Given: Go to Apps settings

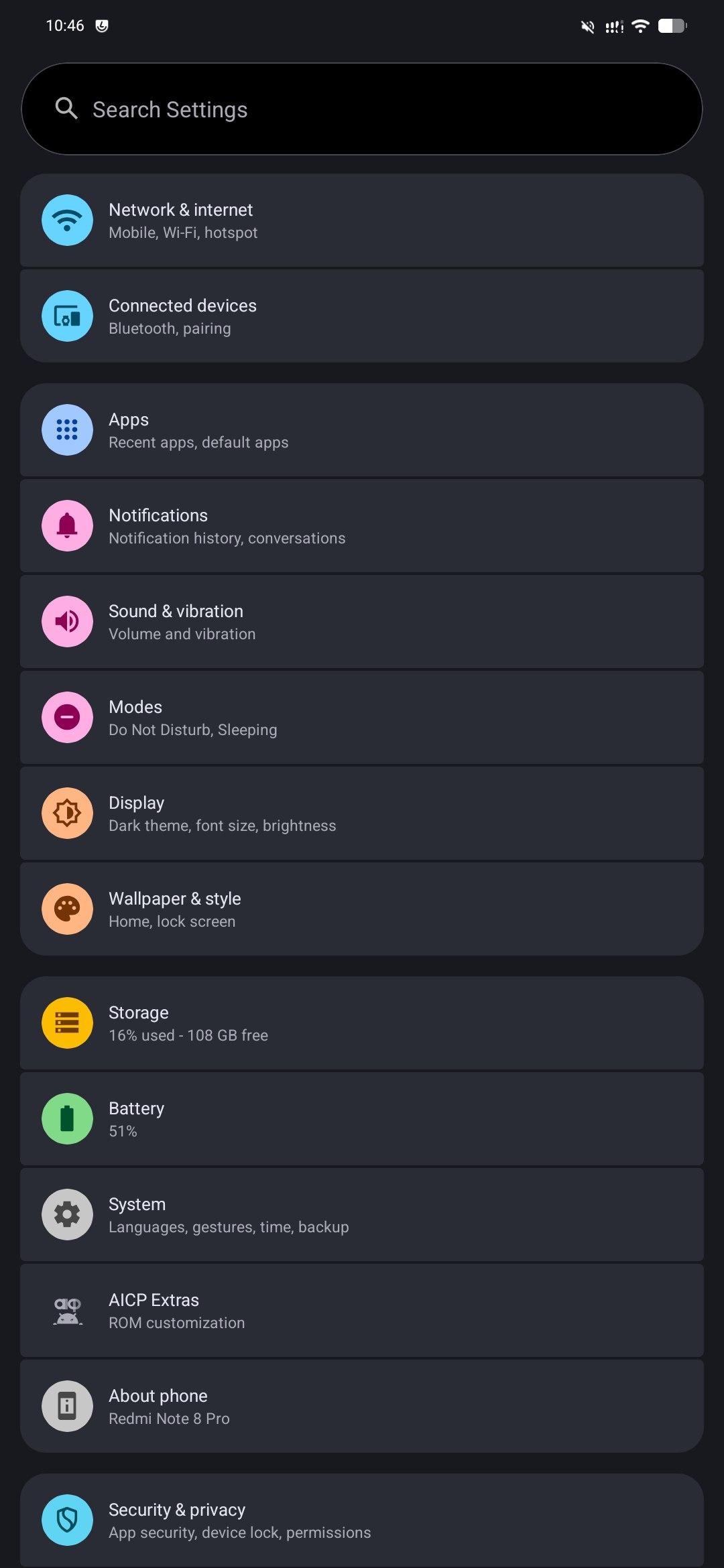Looking at the screenshot, I should [x=362, y=430].
